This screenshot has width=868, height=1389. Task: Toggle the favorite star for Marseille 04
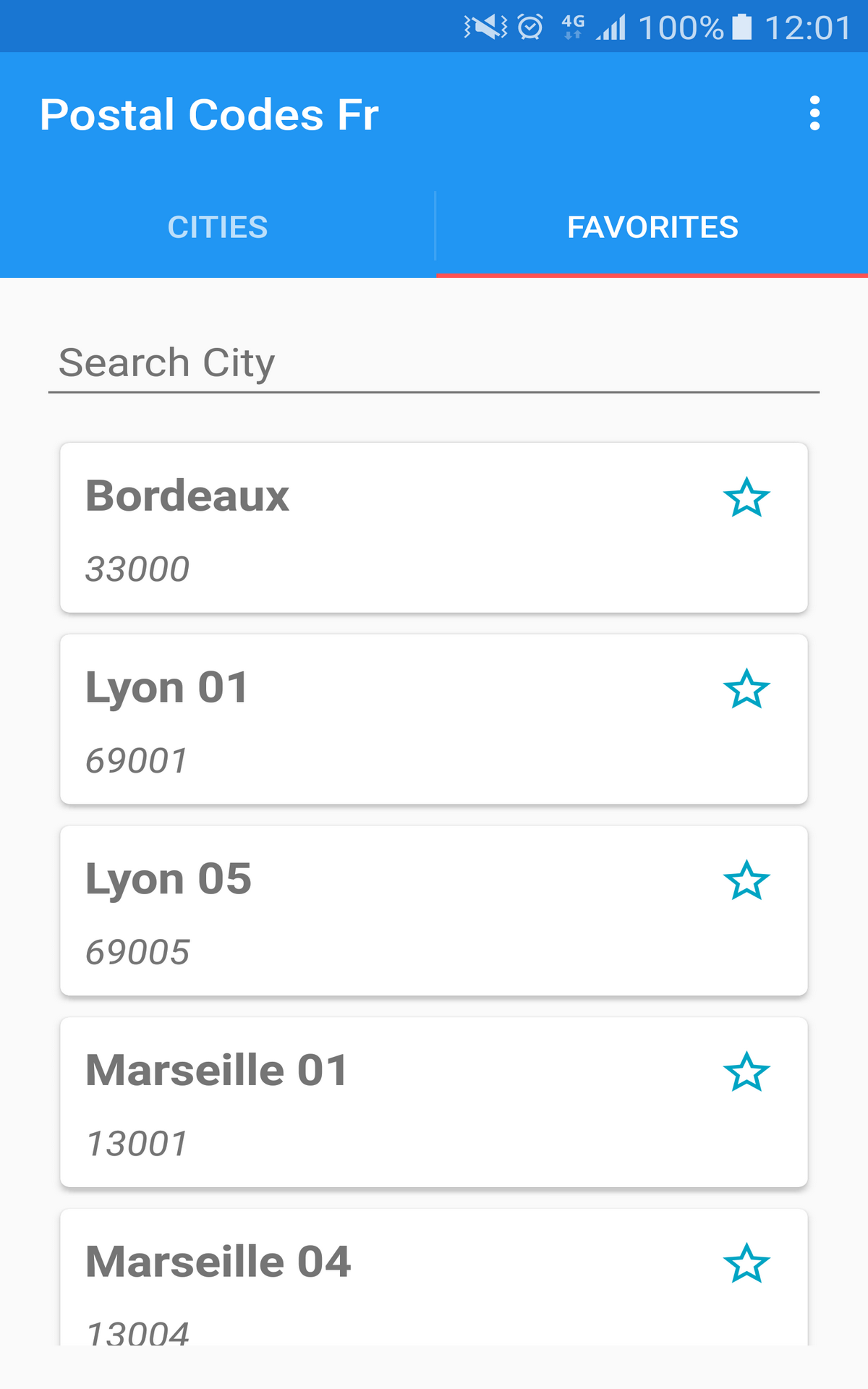746,1264
